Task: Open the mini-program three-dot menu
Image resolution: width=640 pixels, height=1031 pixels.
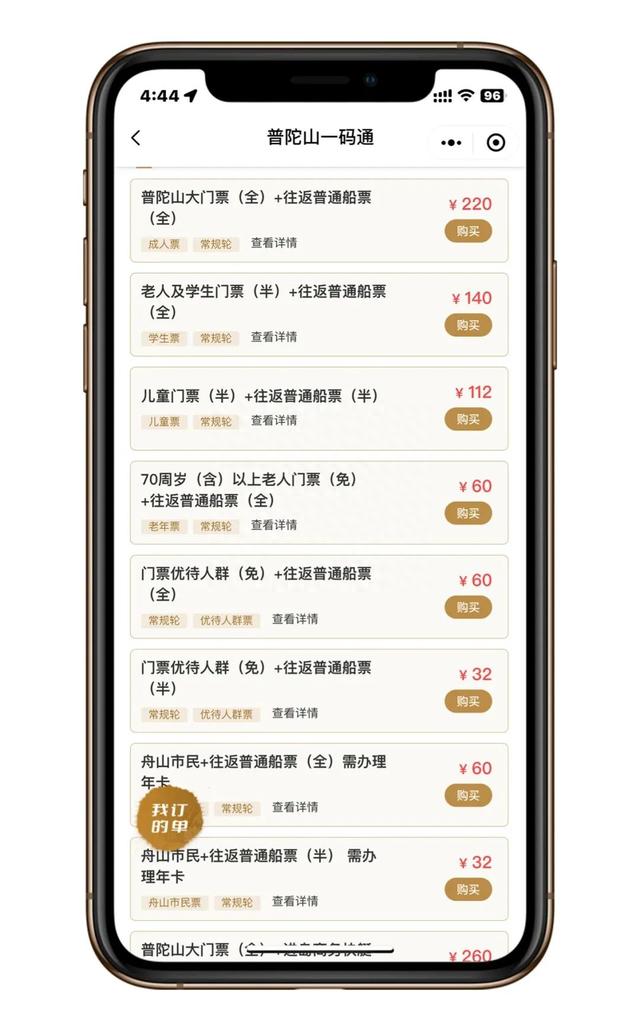Action: click(x=451, y=143)
